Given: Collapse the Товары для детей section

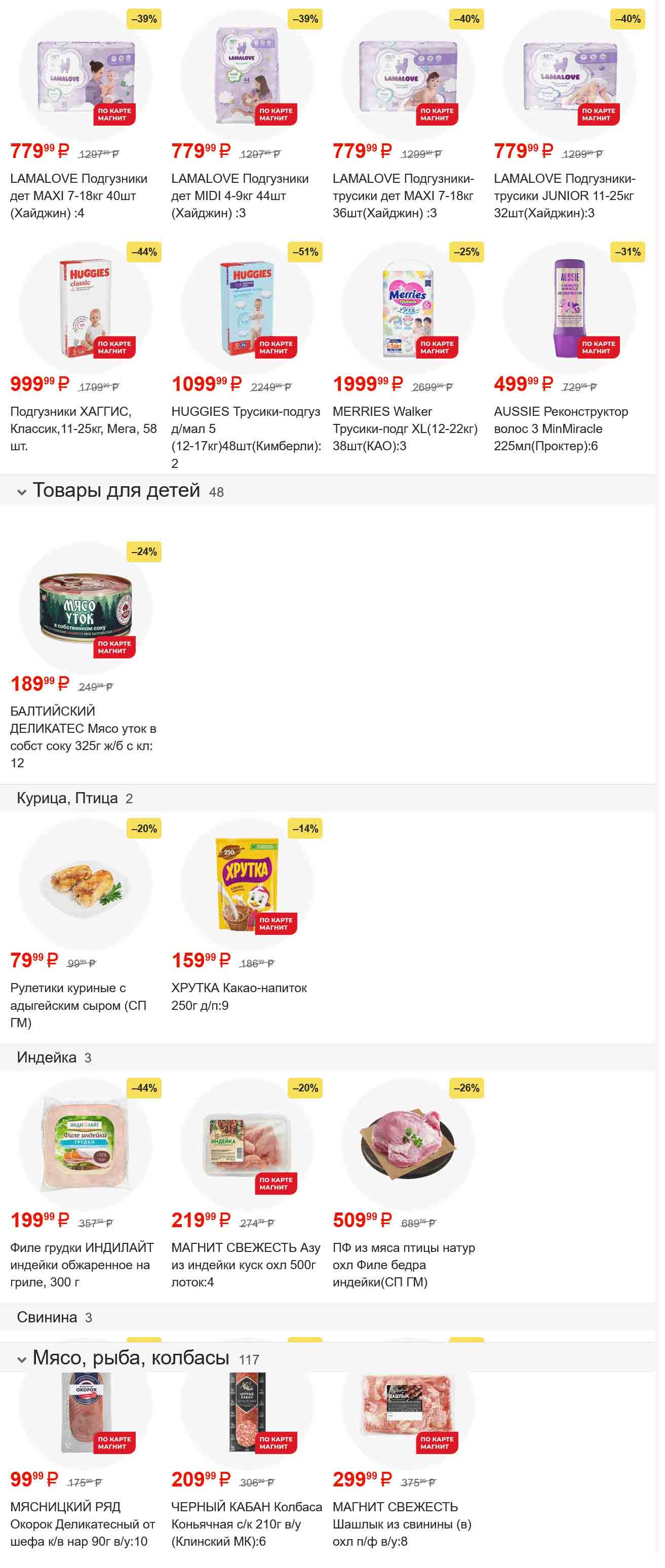Looking at the screenshot, I should 22,492.
